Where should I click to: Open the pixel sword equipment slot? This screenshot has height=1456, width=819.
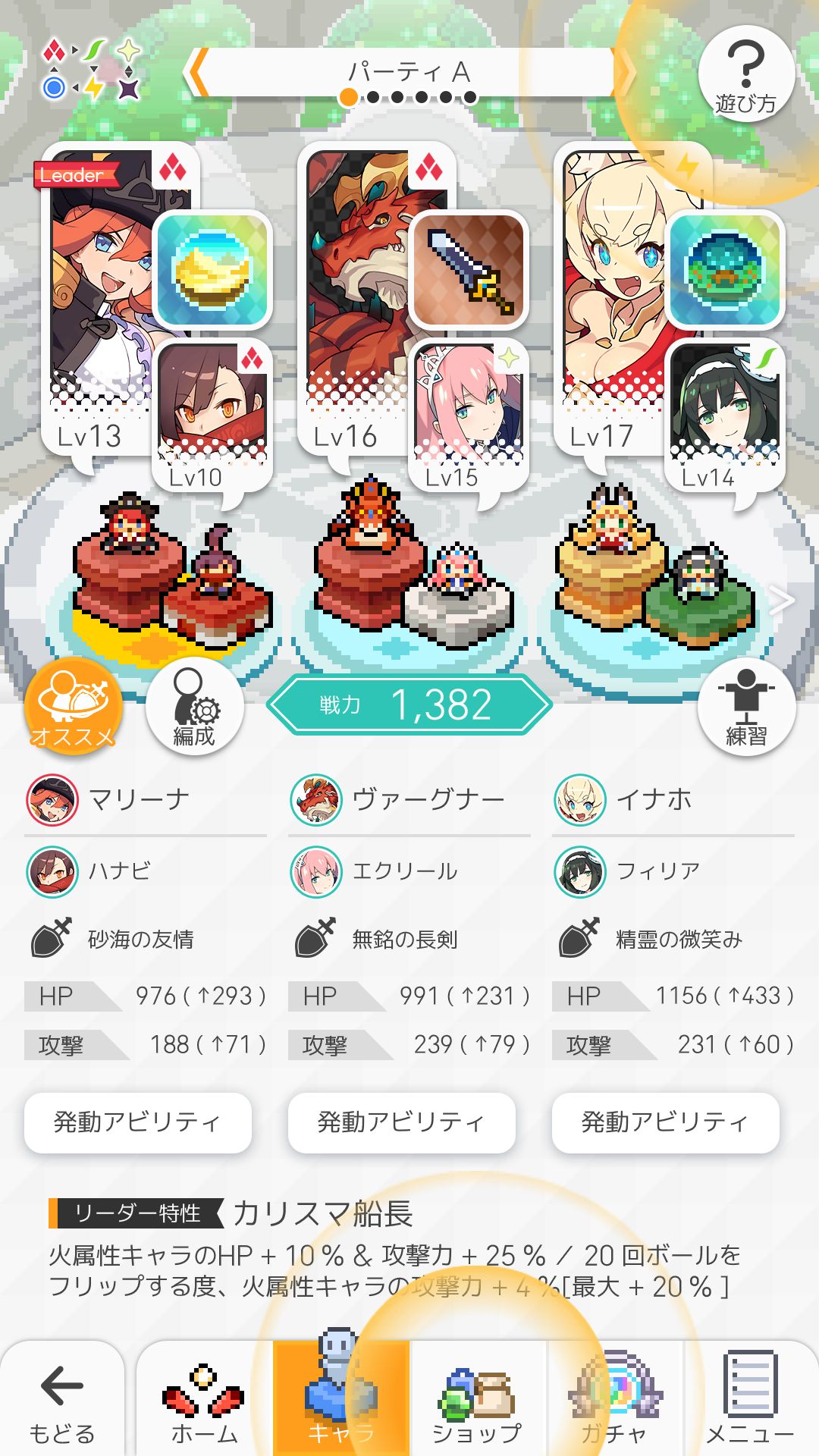(x=468, y=271)
